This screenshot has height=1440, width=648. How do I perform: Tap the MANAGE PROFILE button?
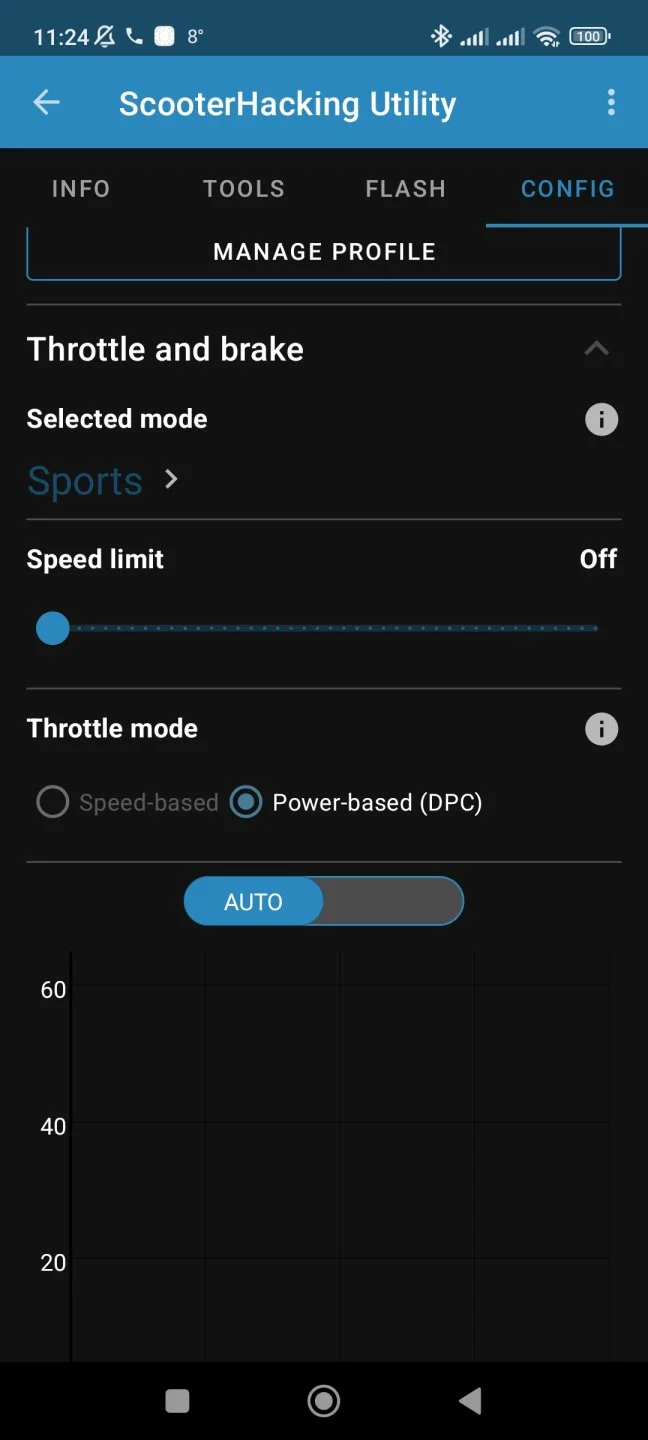click(x=324, y=252)
